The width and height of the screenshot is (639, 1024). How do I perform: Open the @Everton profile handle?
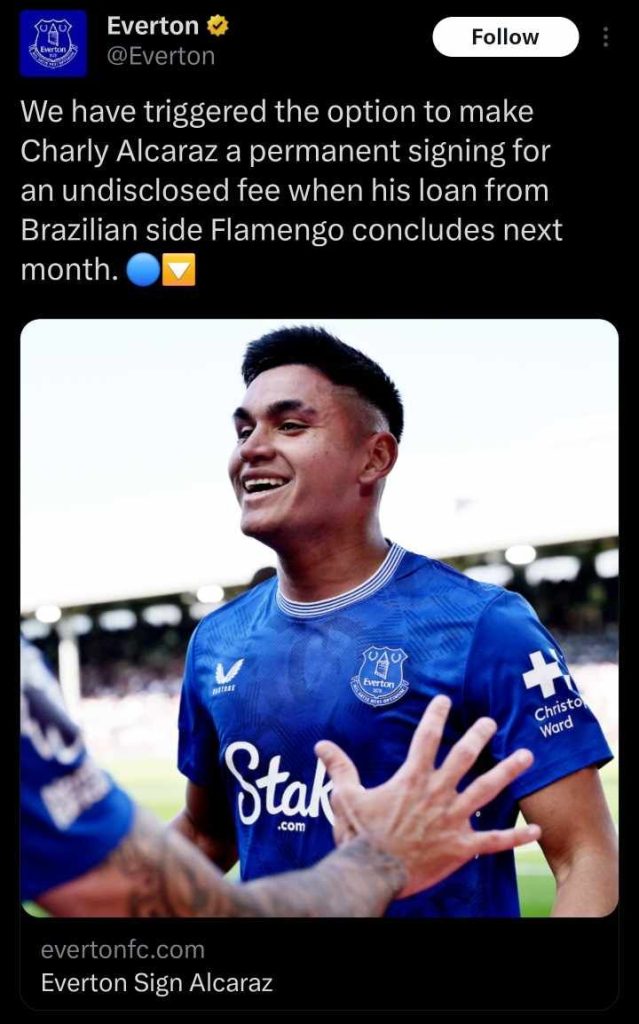coord(161,57)
